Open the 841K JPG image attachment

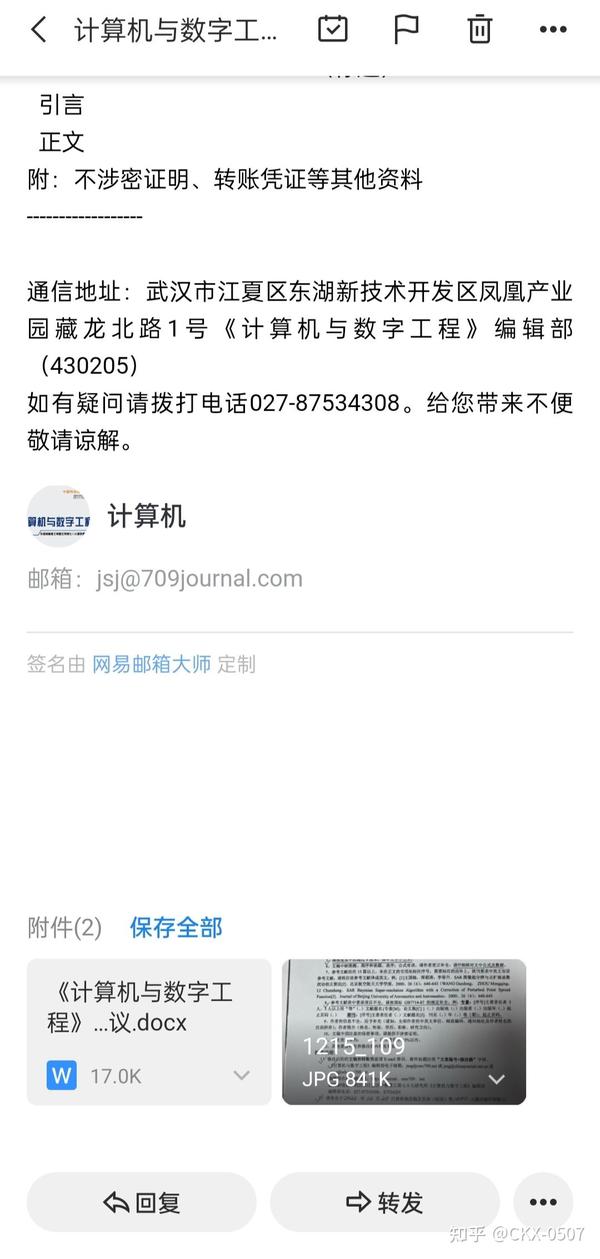404,1032
